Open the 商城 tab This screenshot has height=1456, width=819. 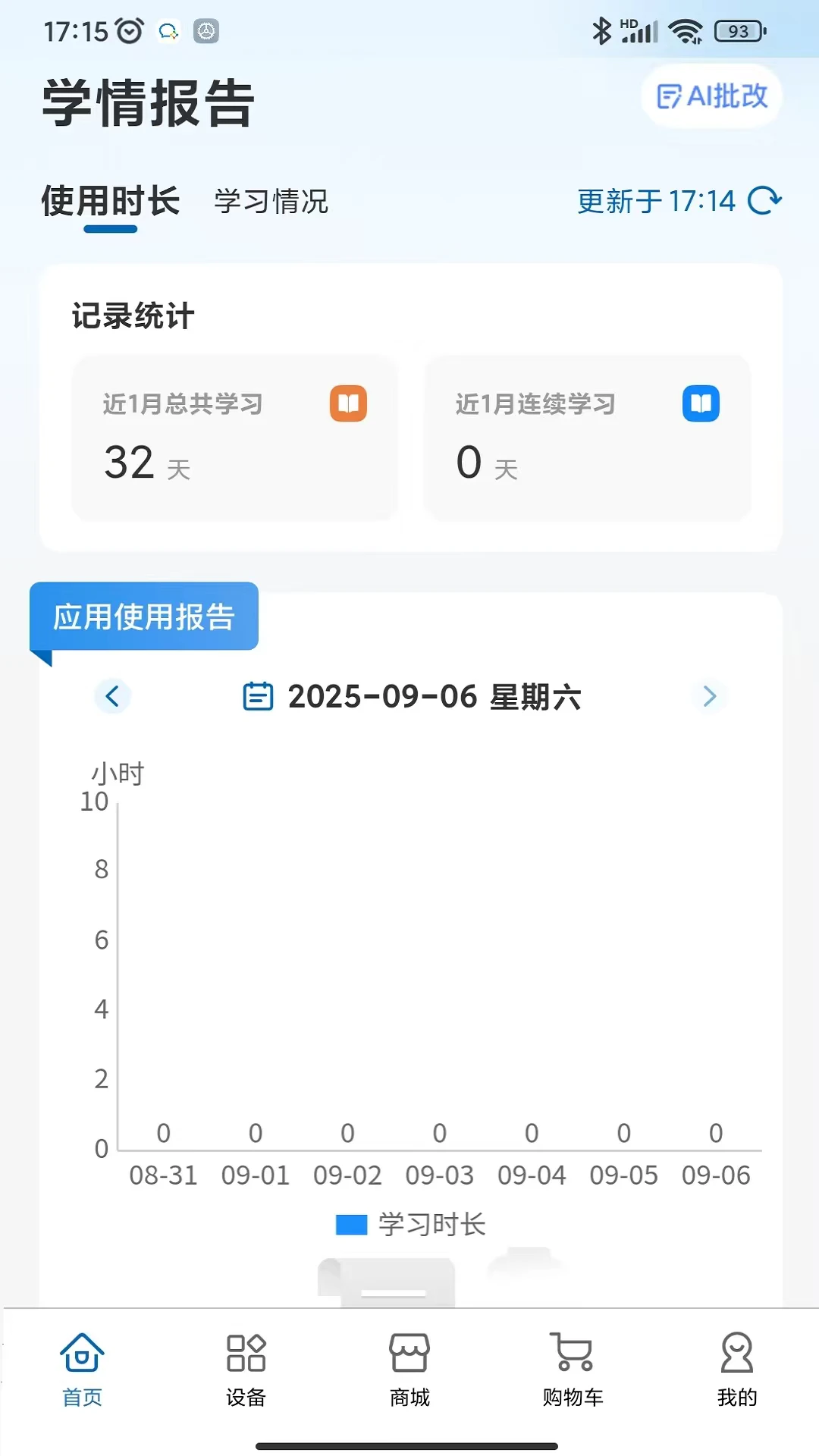[409, 1370]
